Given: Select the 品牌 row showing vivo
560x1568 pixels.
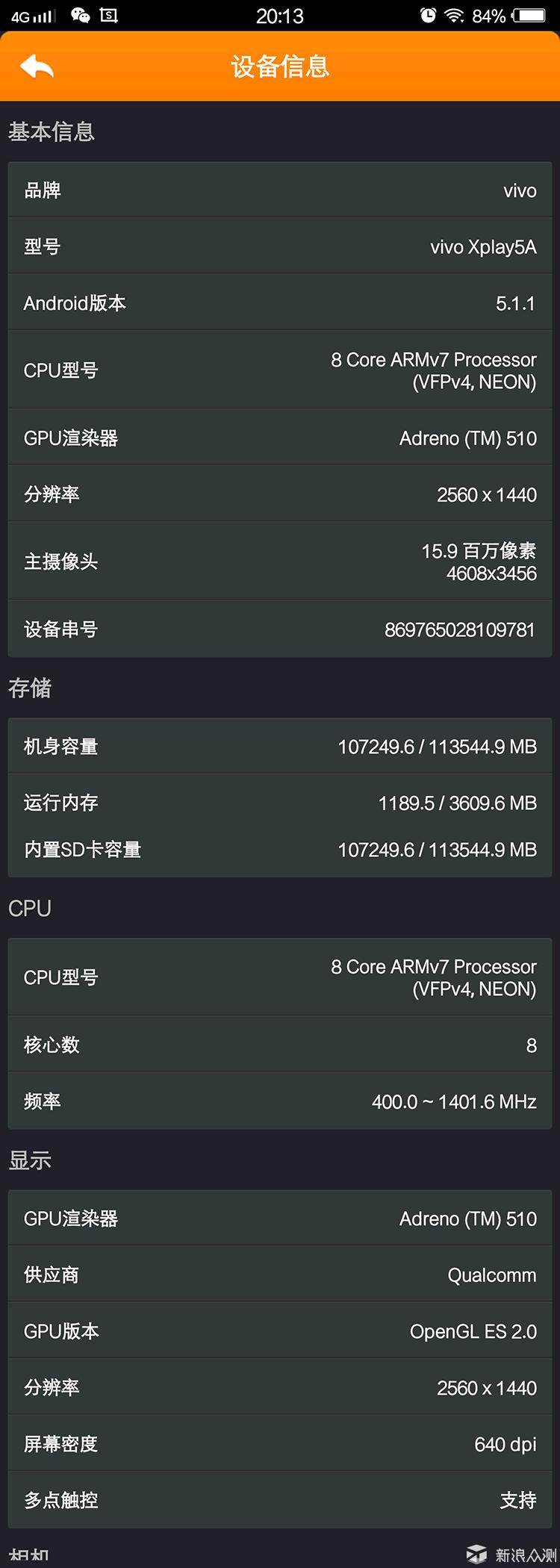Looking at the screenshot, I should click(280, 190).
